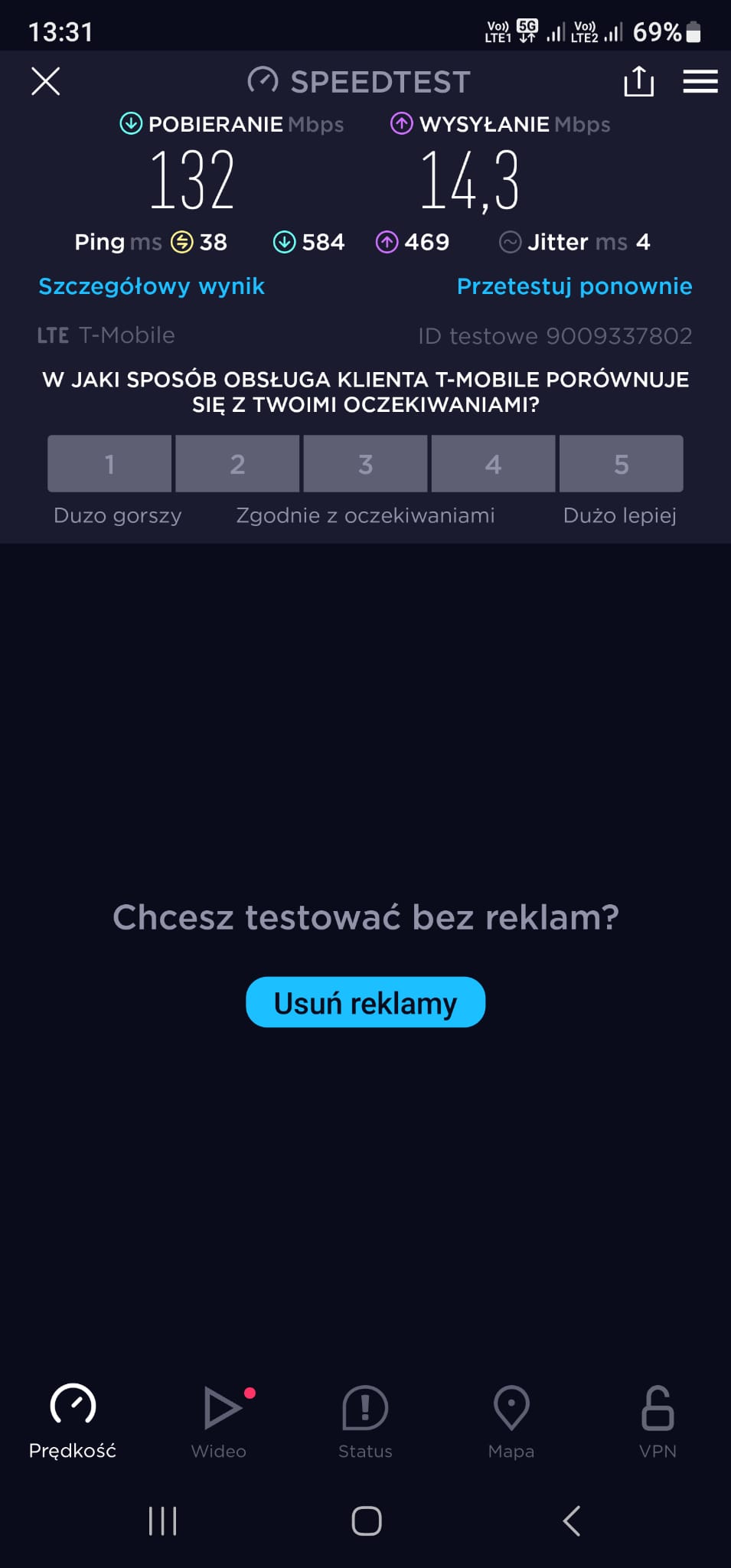Open the Status tab

pyautogui.click(x=365, y=1420)
